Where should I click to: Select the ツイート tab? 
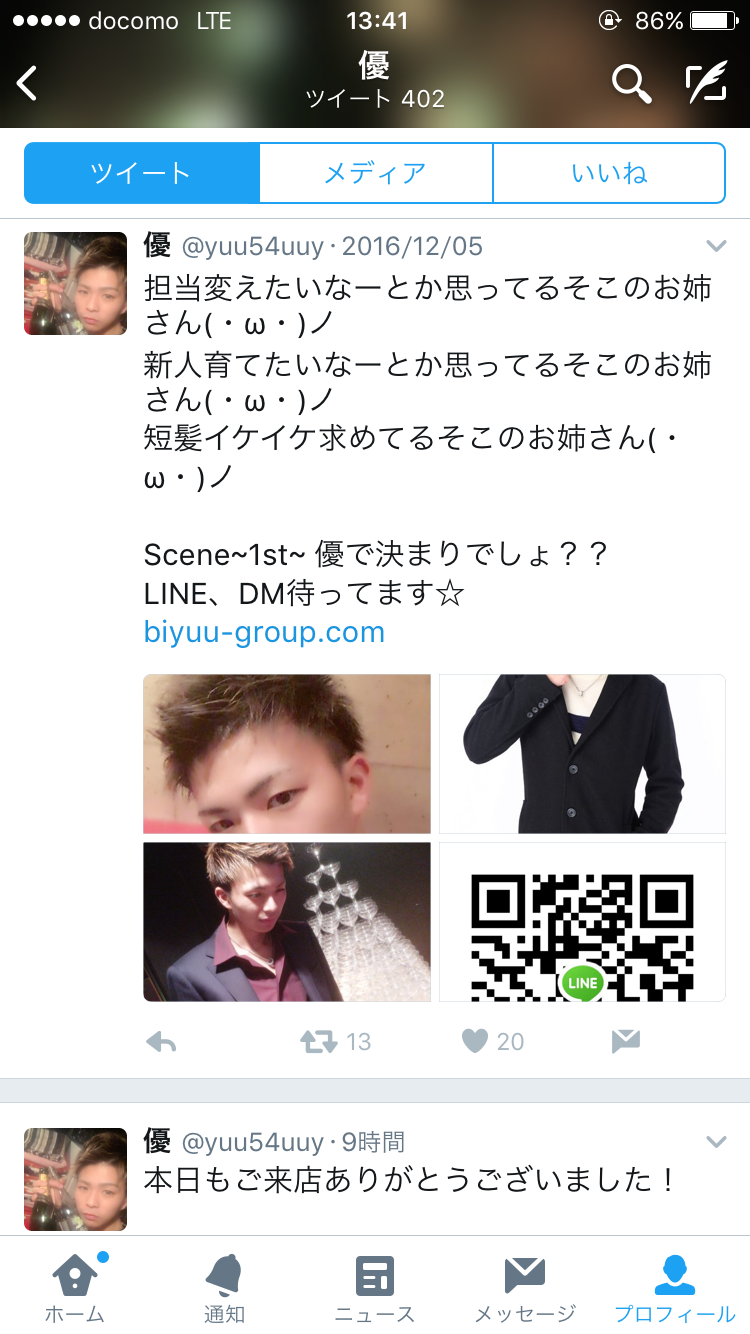point(141,173)
